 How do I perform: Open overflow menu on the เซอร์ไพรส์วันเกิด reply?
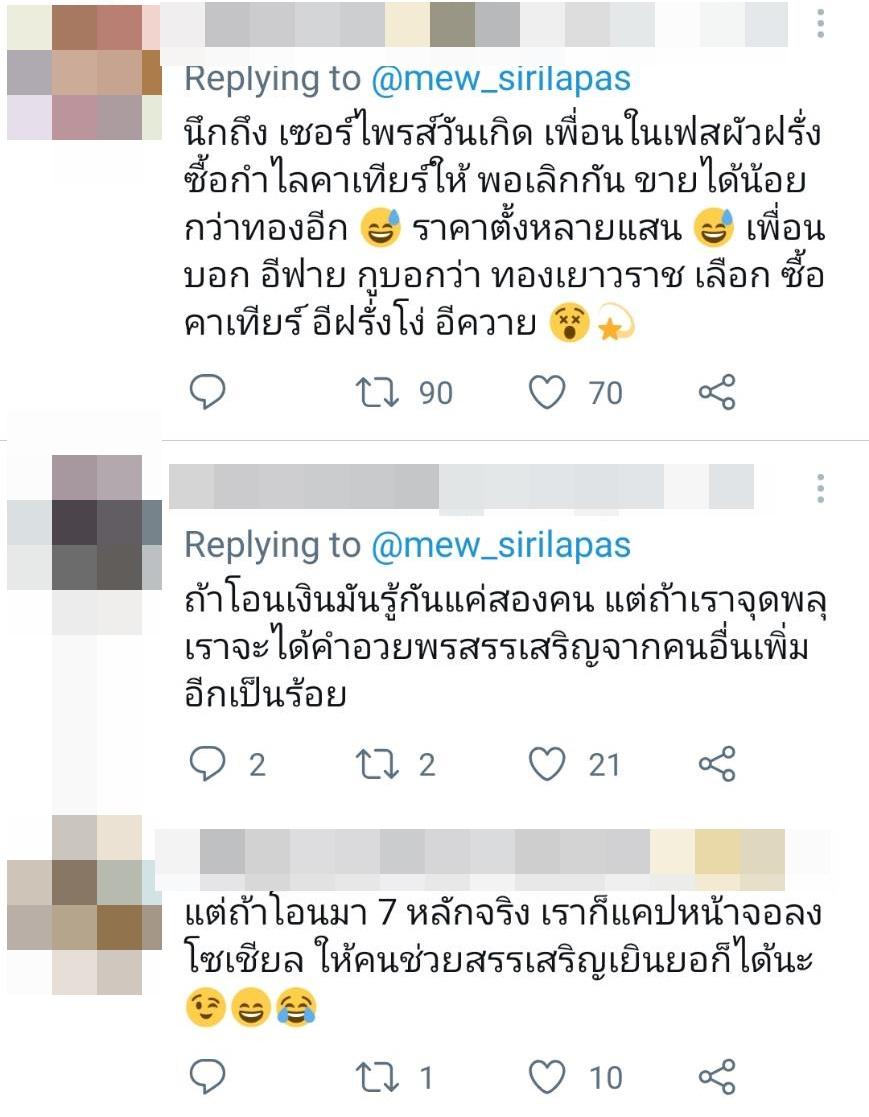pos(820,23)
